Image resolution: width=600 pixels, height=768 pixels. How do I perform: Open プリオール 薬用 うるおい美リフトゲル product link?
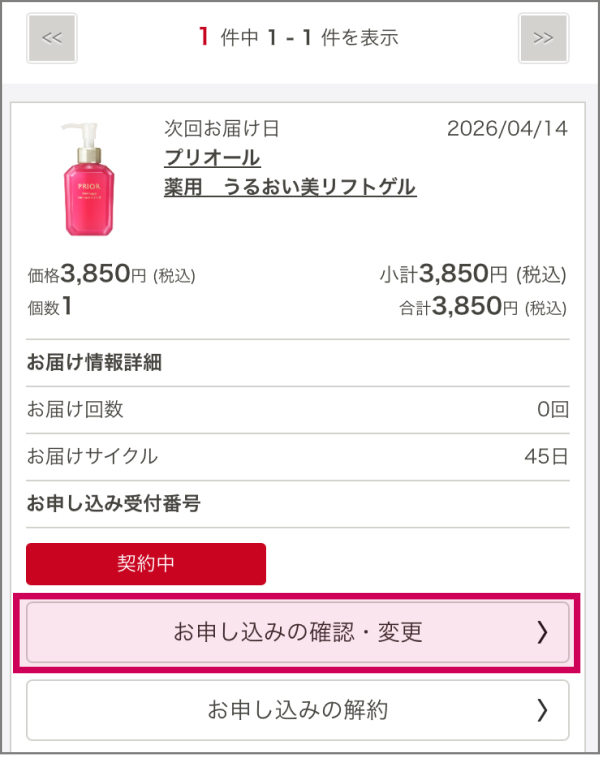pyautogui.click(x=289, y=173)
